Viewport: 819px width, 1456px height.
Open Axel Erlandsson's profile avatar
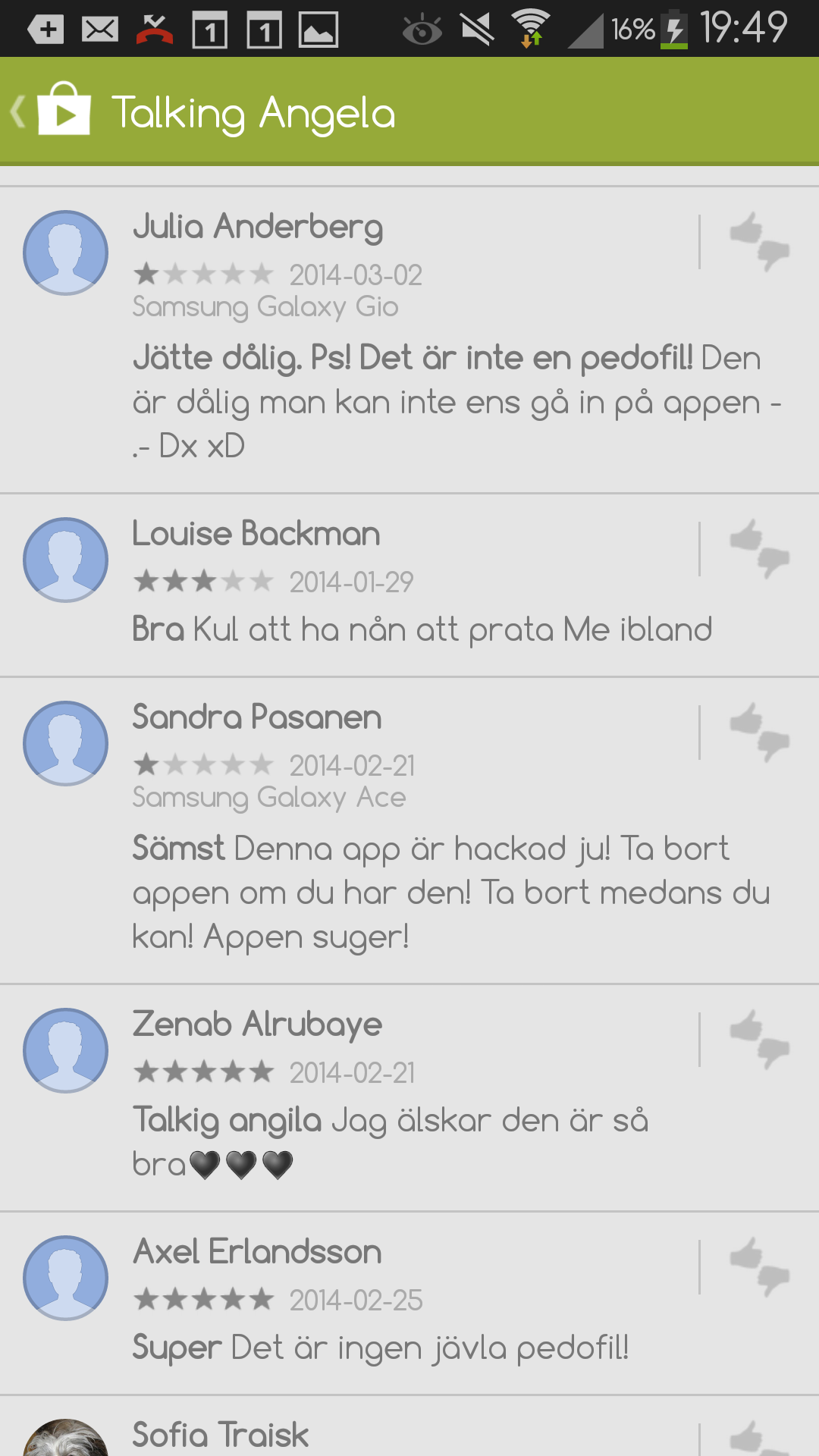(x=66, y=1278)
